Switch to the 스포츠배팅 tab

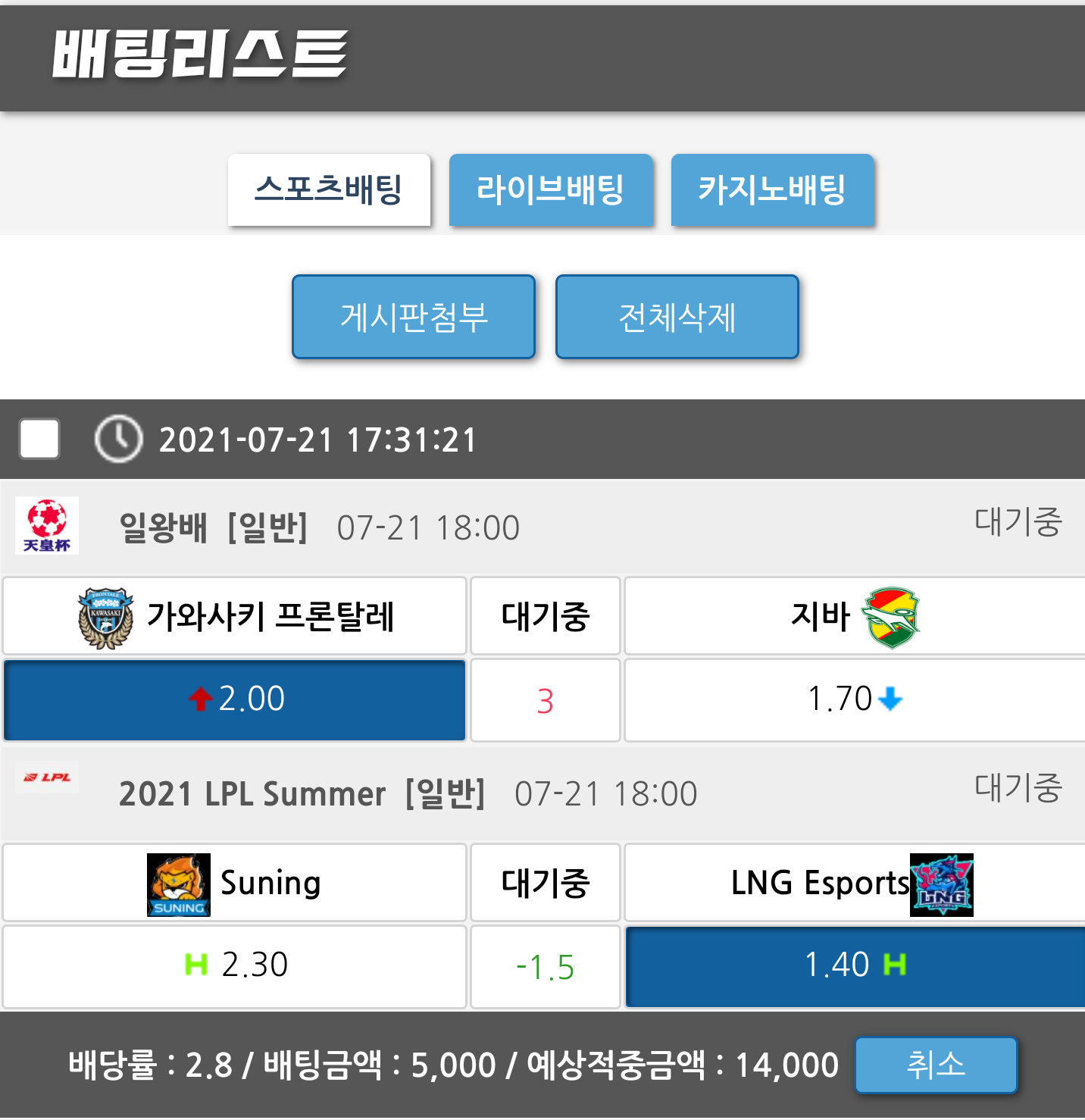tap(329, 189)
